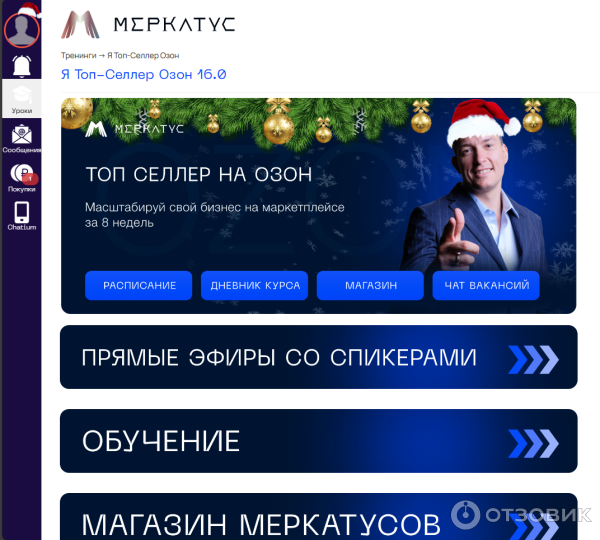
Task: Open Chatium in the sidebar
Action: (21, 215)
